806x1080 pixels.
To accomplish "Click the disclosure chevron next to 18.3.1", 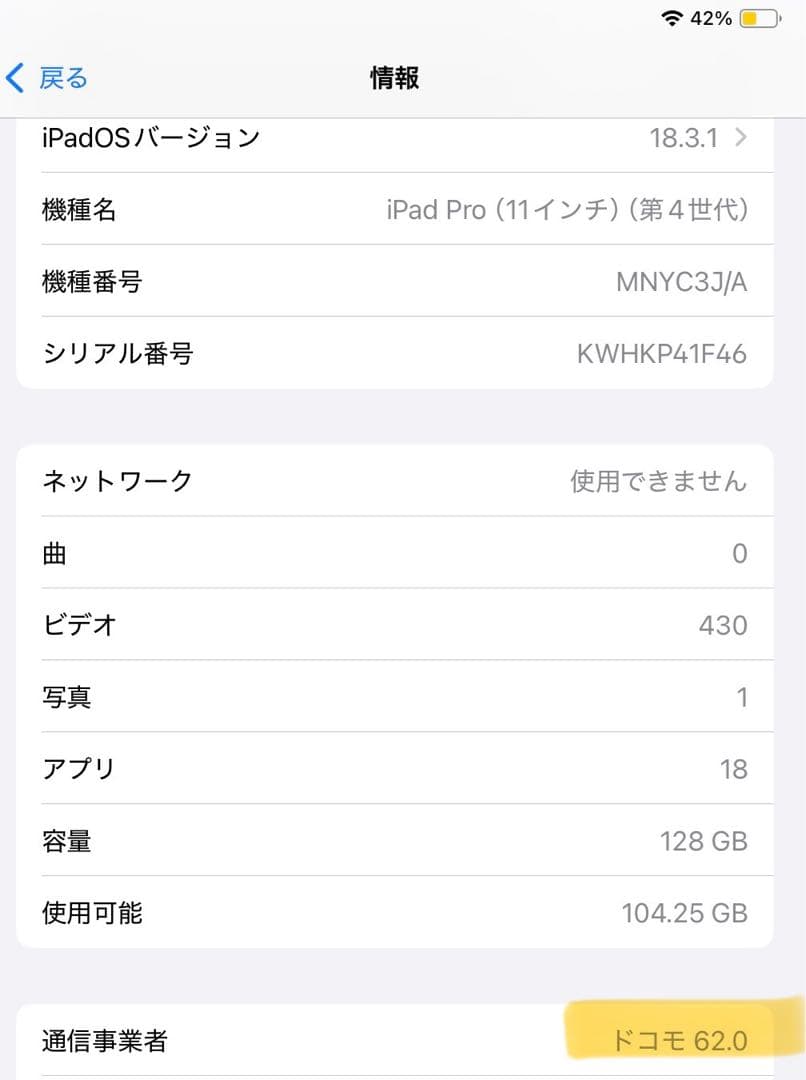I will pos(740,138).
